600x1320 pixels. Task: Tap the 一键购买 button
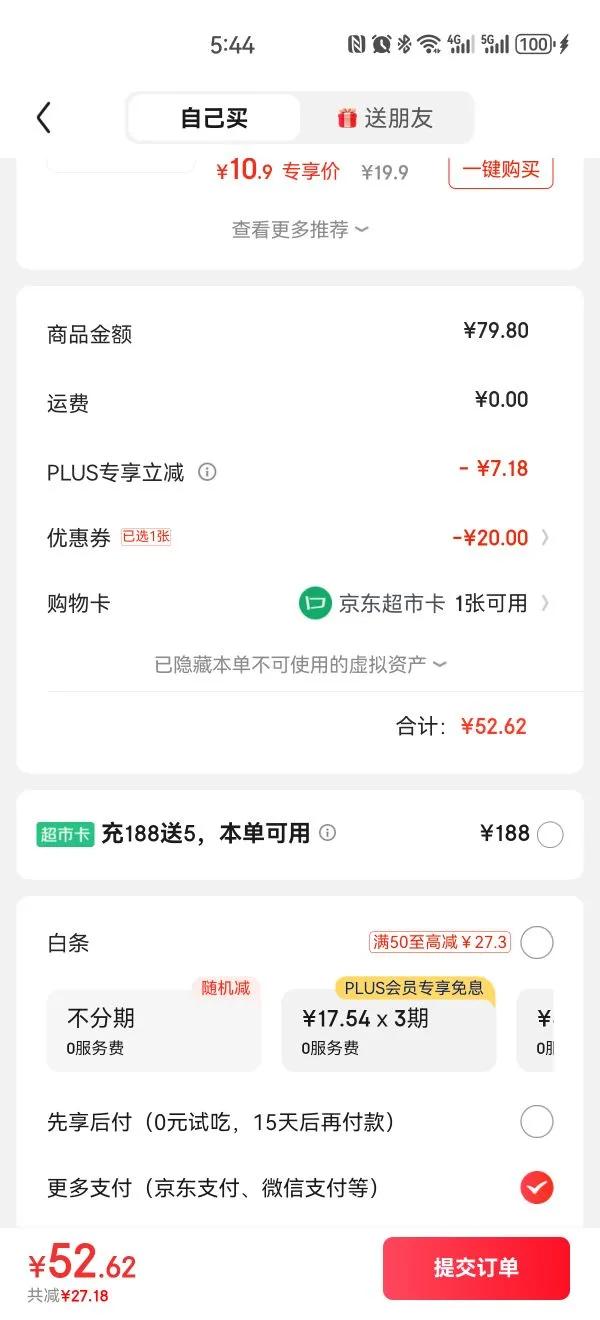click(x=501, y=170)
